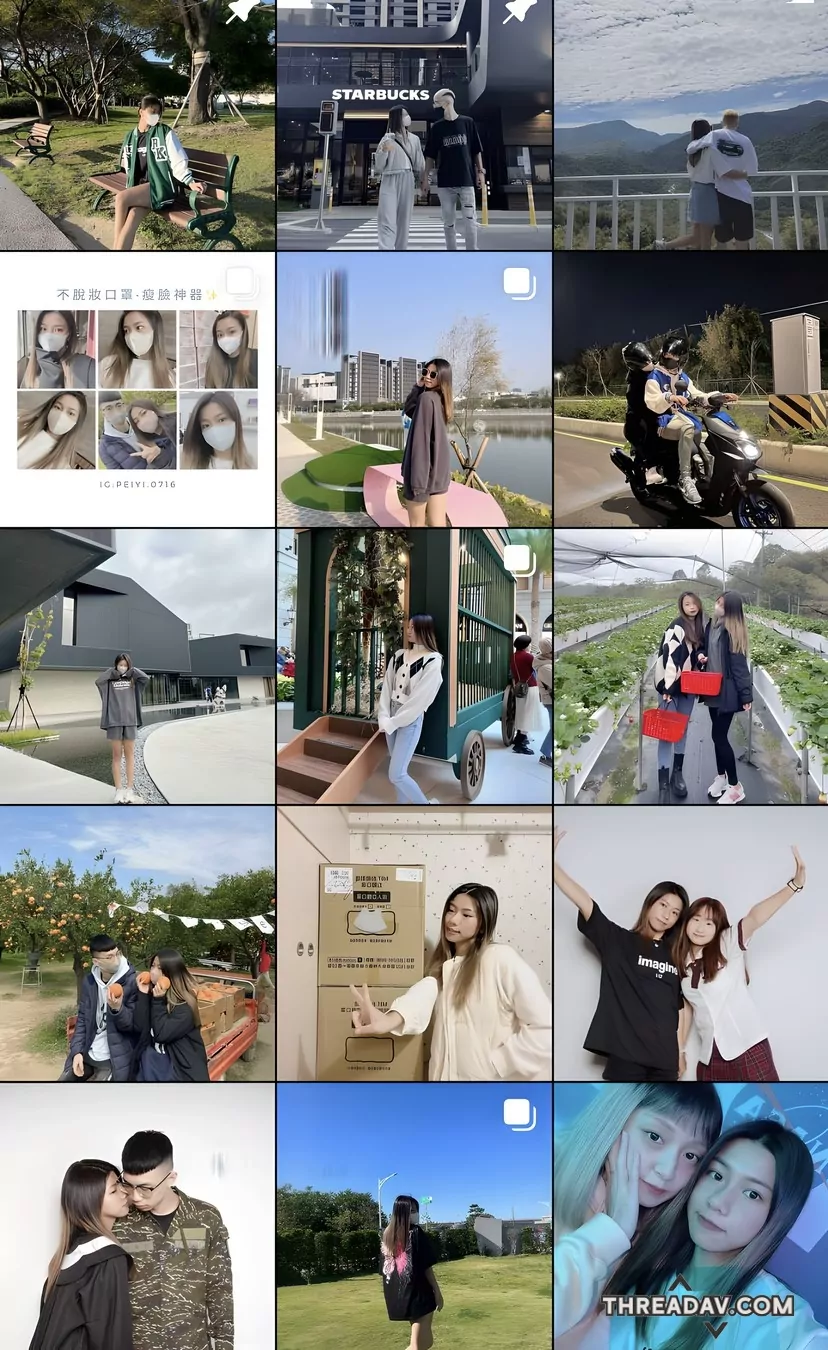This screenshot has height=1350, width=828.
Task: Open the post of girl at dark grey building
Action: point(137,666)
